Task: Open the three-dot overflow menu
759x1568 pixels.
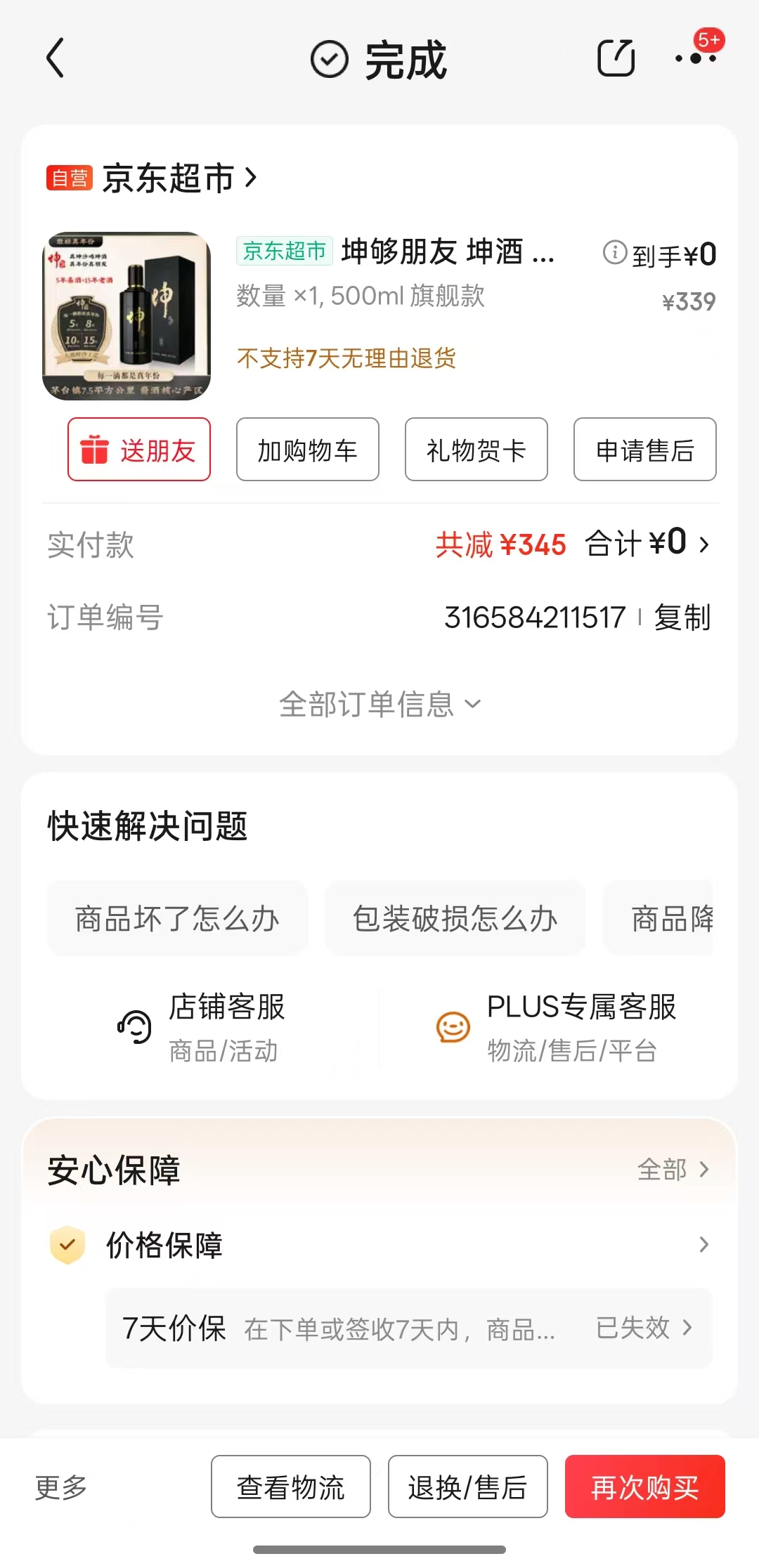Action: [695, 58]
